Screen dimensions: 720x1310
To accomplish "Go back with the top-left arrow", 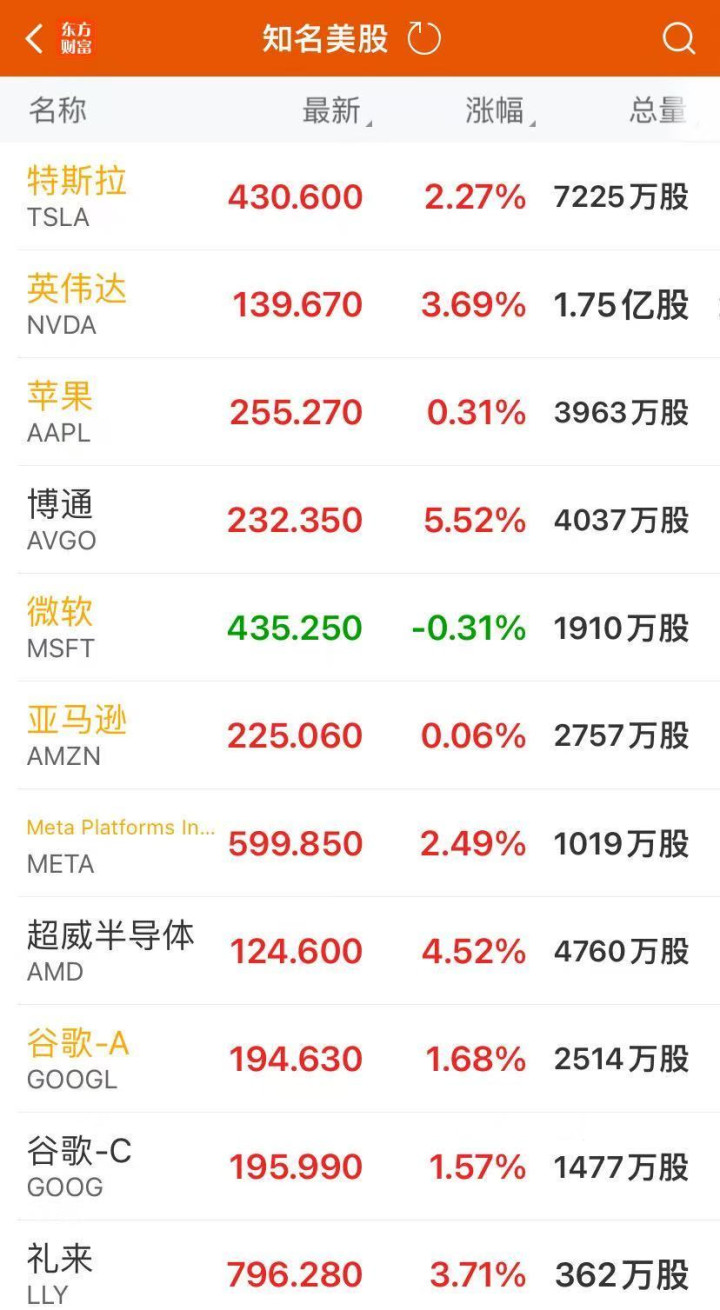I will (35, 39).
